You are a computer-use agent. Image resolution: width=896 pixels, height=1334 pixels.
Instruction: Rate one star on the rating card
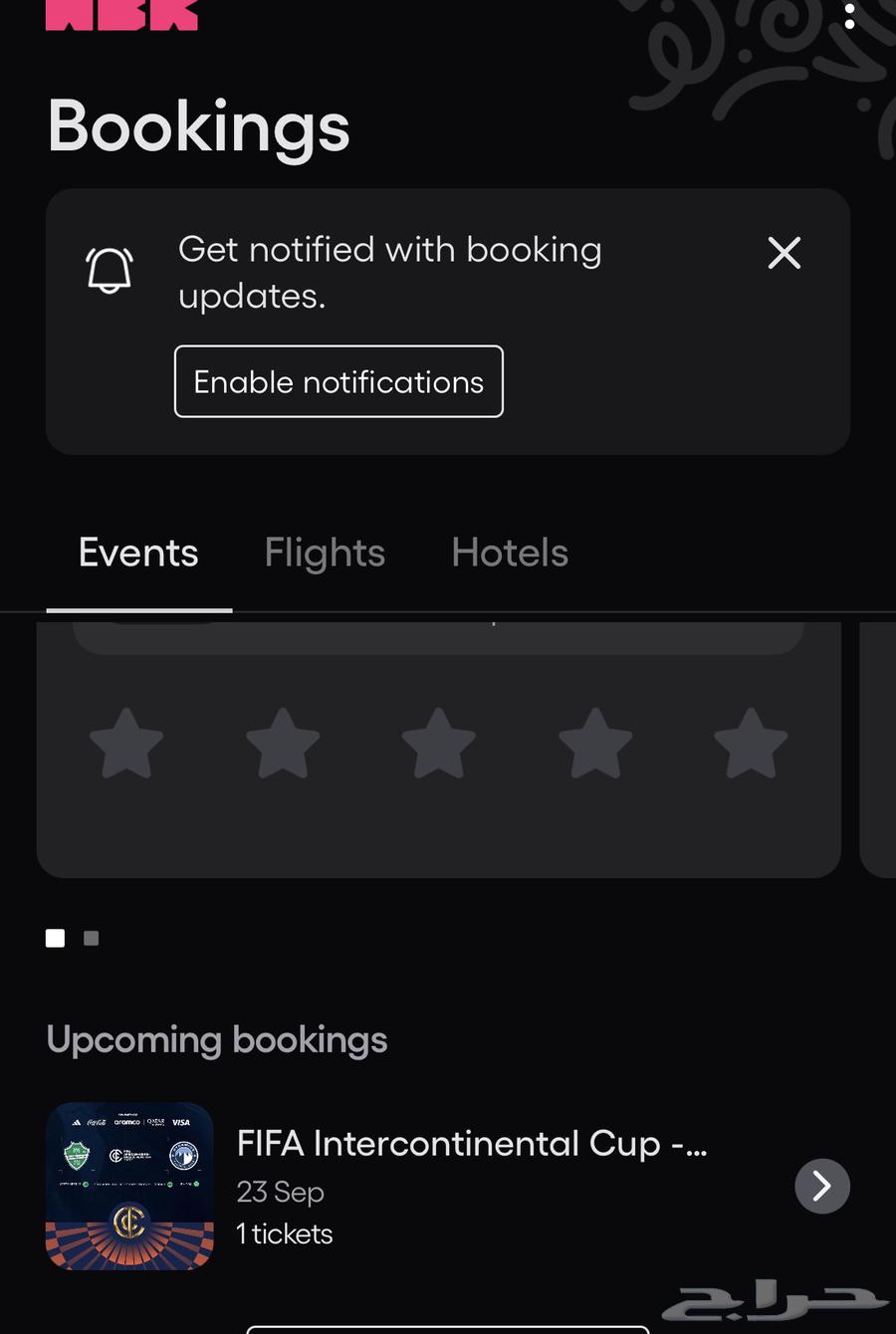[x=126, y=743]
